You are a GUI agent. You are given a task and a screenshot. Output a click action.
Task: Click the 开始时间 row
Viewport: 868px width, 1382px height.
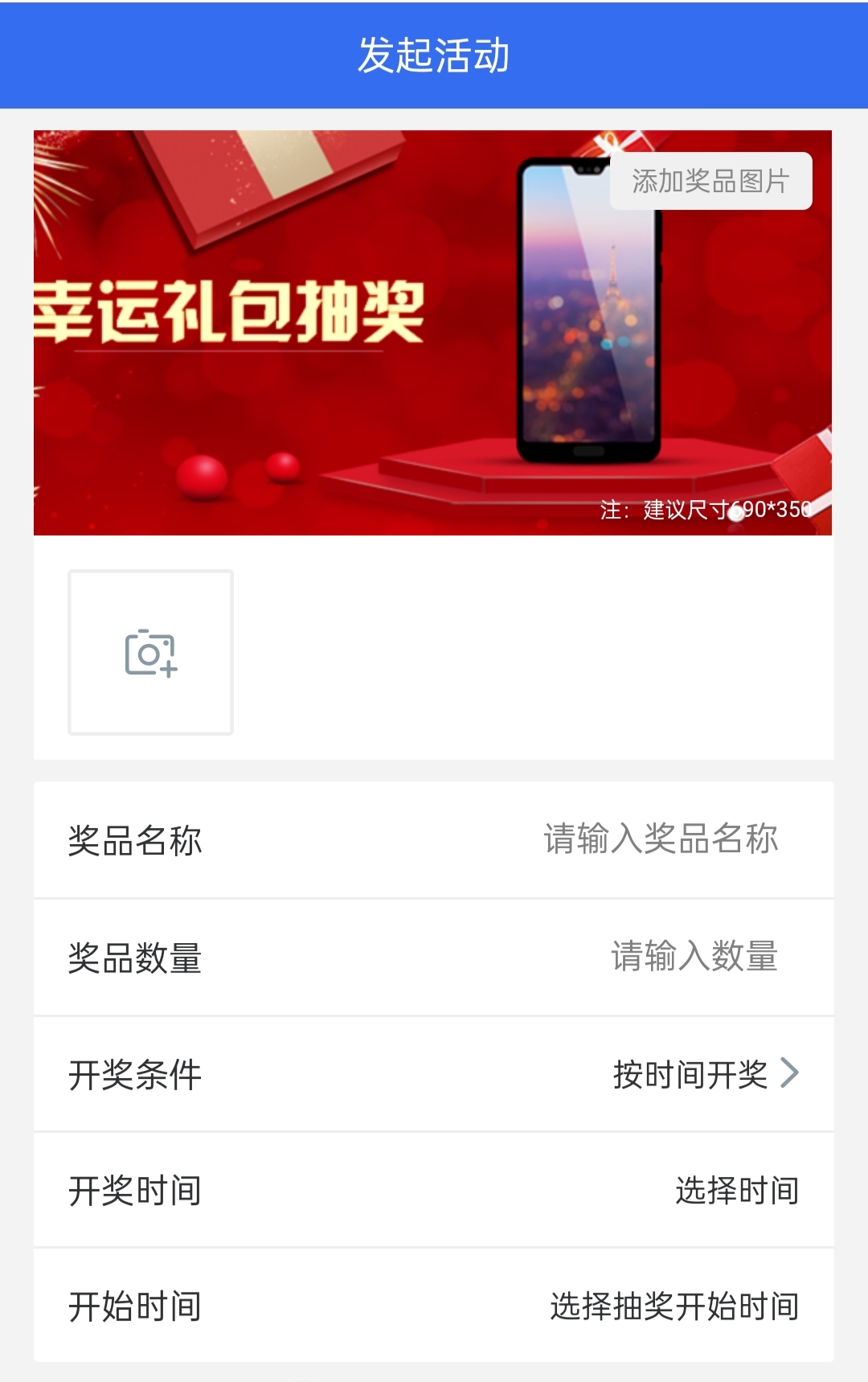click(x=434, y=1308)
